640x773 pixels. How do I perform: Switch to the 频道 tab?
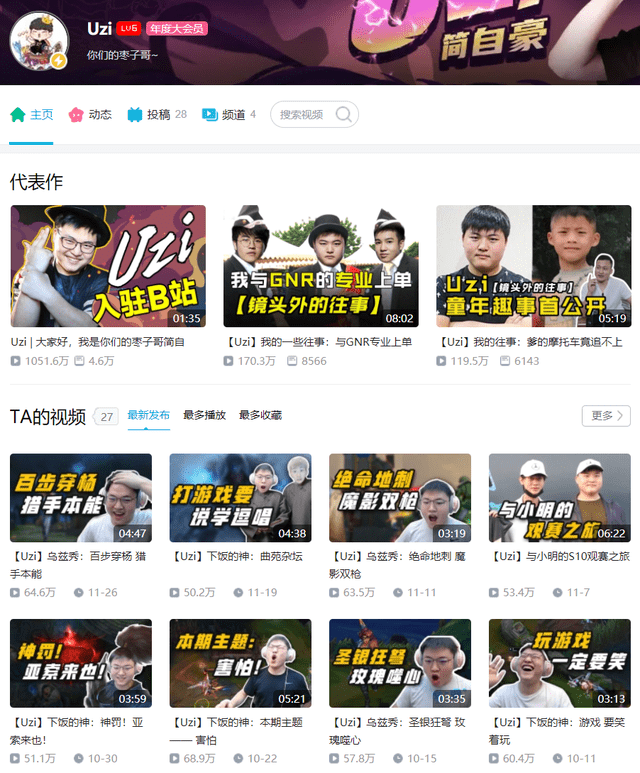229,115
